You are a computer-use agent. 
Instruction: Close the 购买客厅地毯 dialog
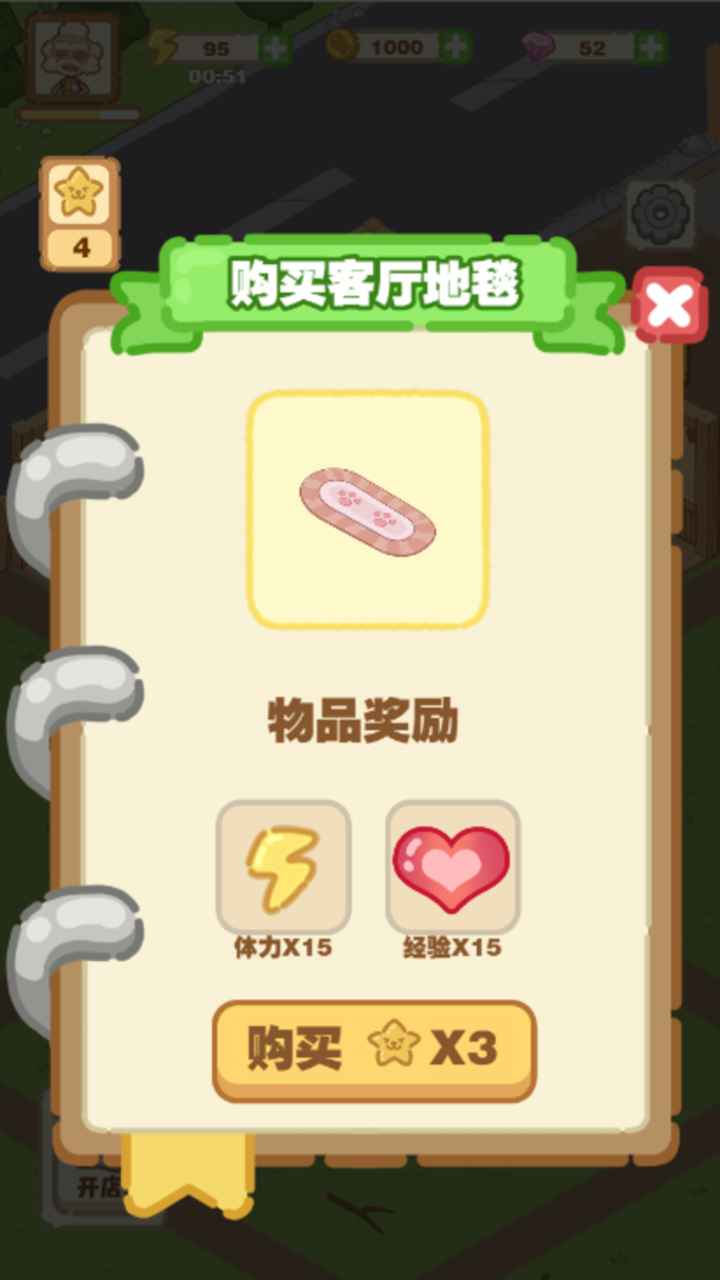(x=669, y=306)
